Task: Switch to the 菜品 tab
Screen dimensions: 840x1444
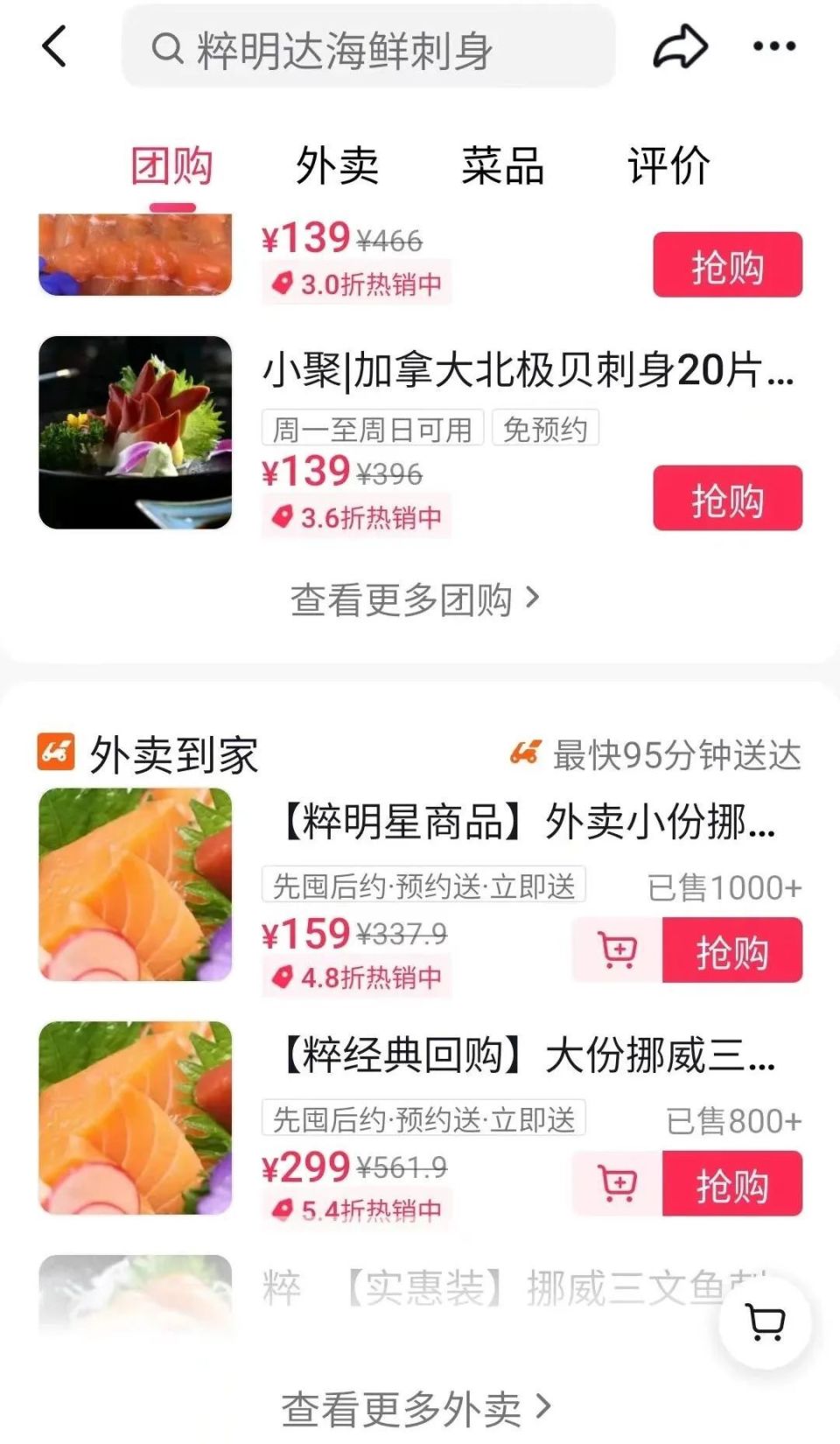Action: [502, 166]
